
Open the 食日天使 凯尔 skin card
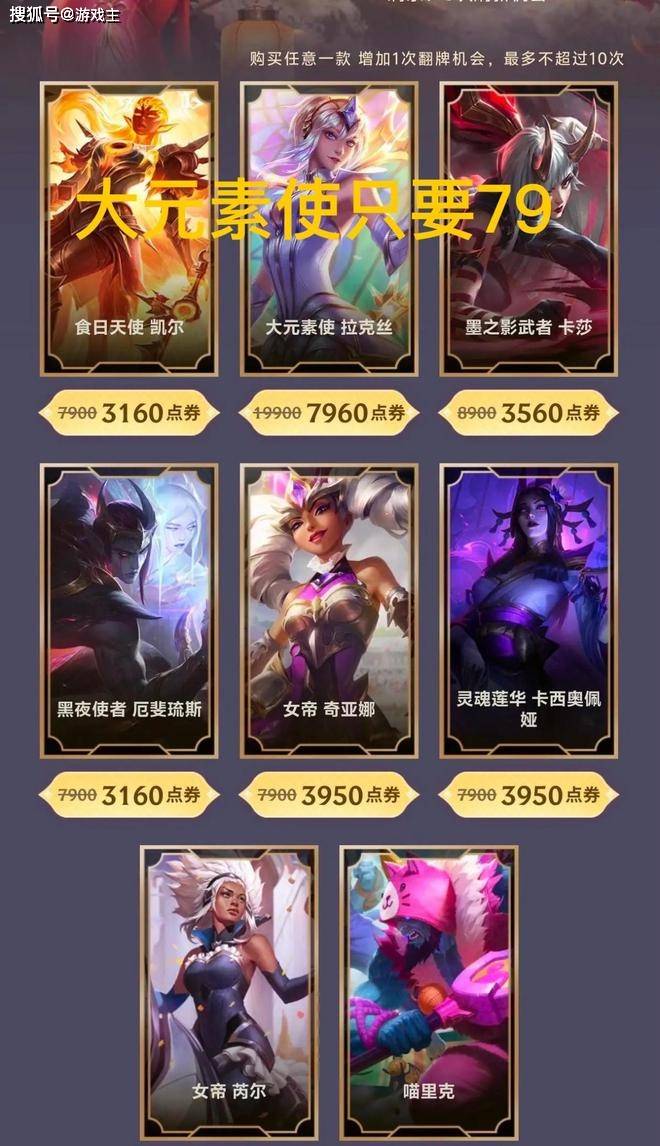coord(129,229)
